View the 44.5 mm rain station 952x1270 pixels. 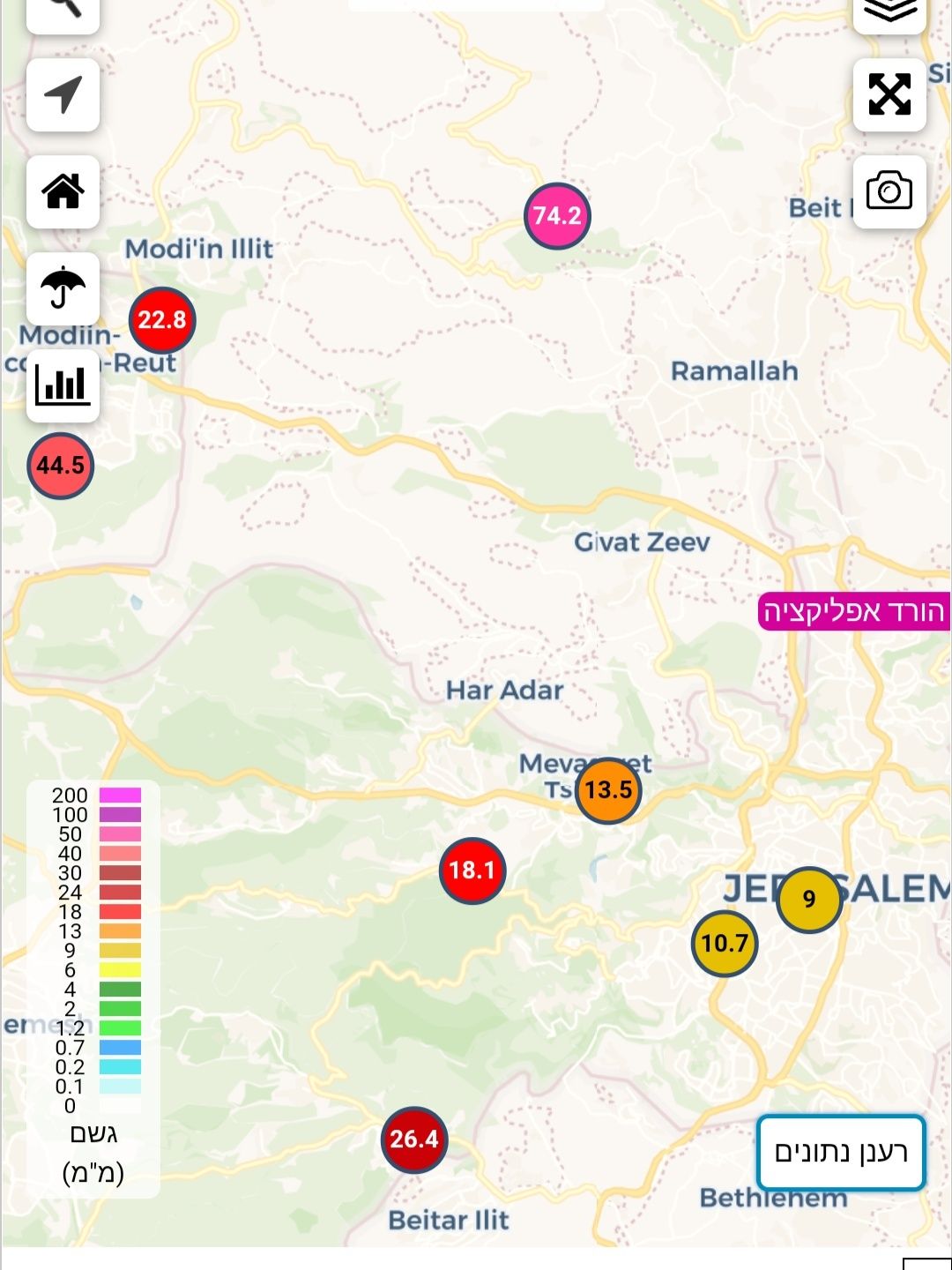tap(61, 466)
